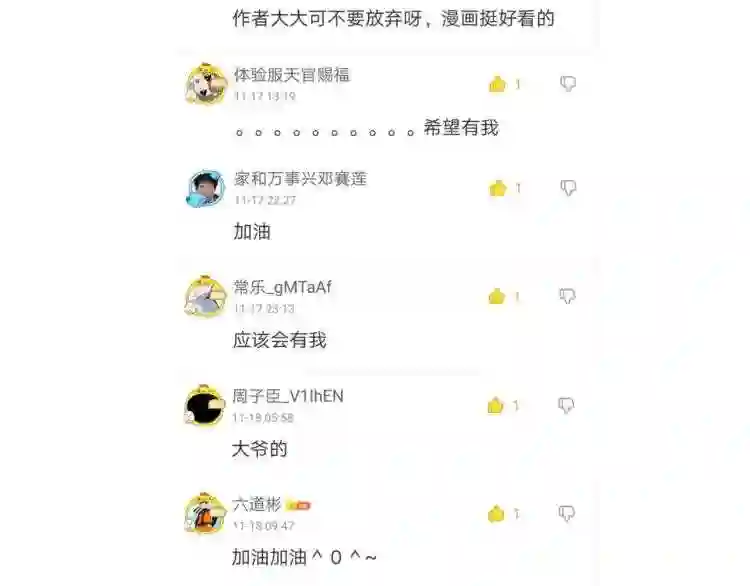View the profile avatar of 常乐_gMTaAf
This screenshot has width=750, height=586.
pyautogui.click(x=205, y=296)
